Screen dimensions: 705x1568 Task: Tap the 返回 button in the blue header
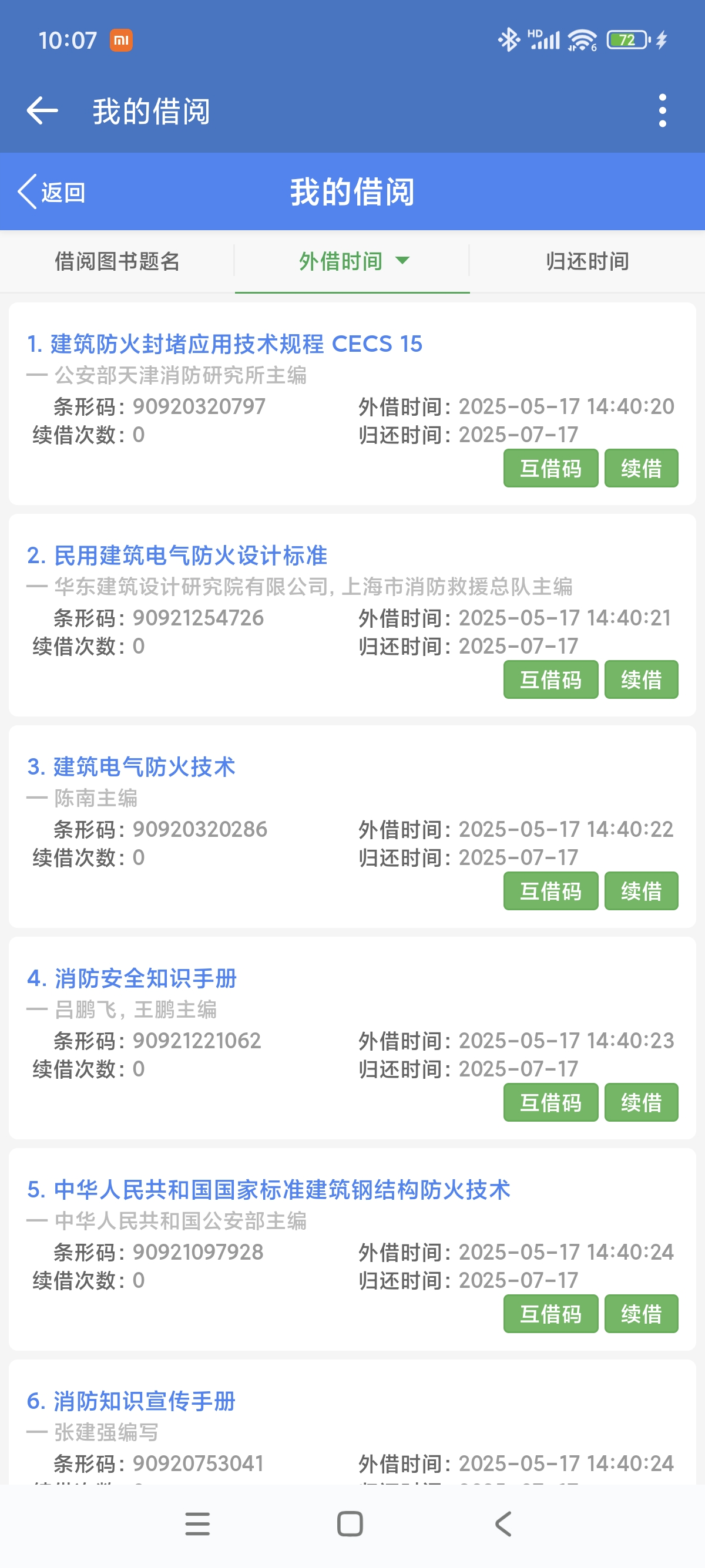click(52, 193)
